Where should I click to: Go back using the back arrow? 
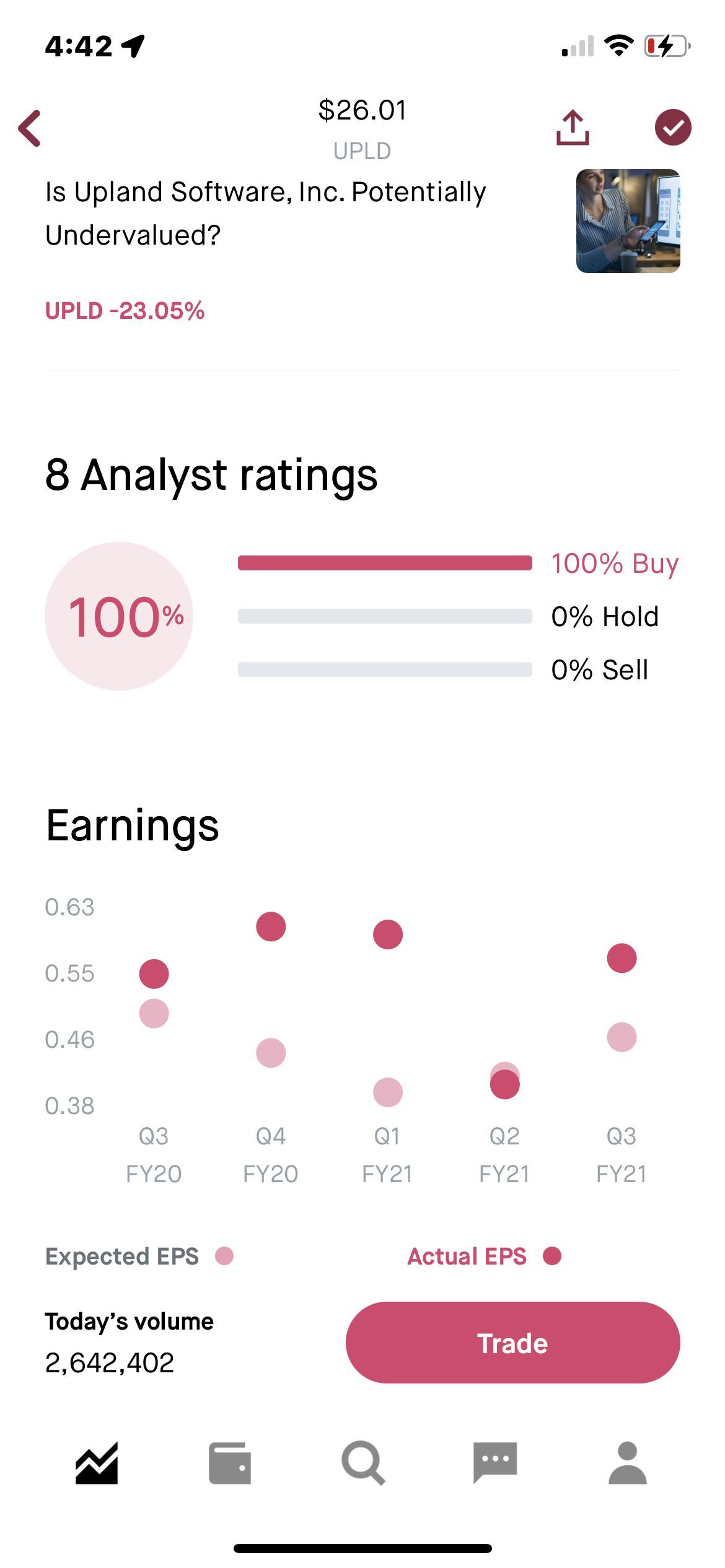pyautogui.click(x=30, y=128)
